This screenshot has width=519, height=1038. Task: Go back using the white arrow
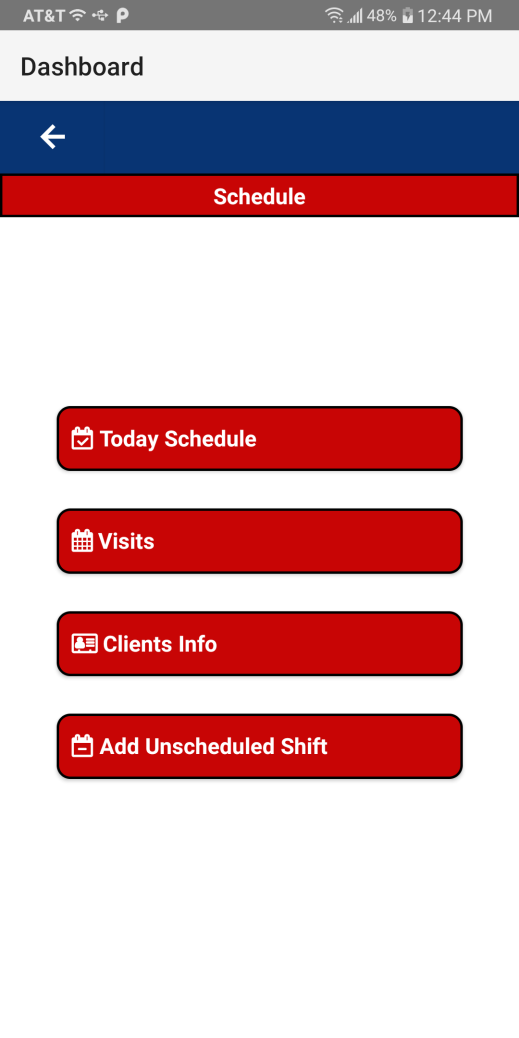[52, 137]
